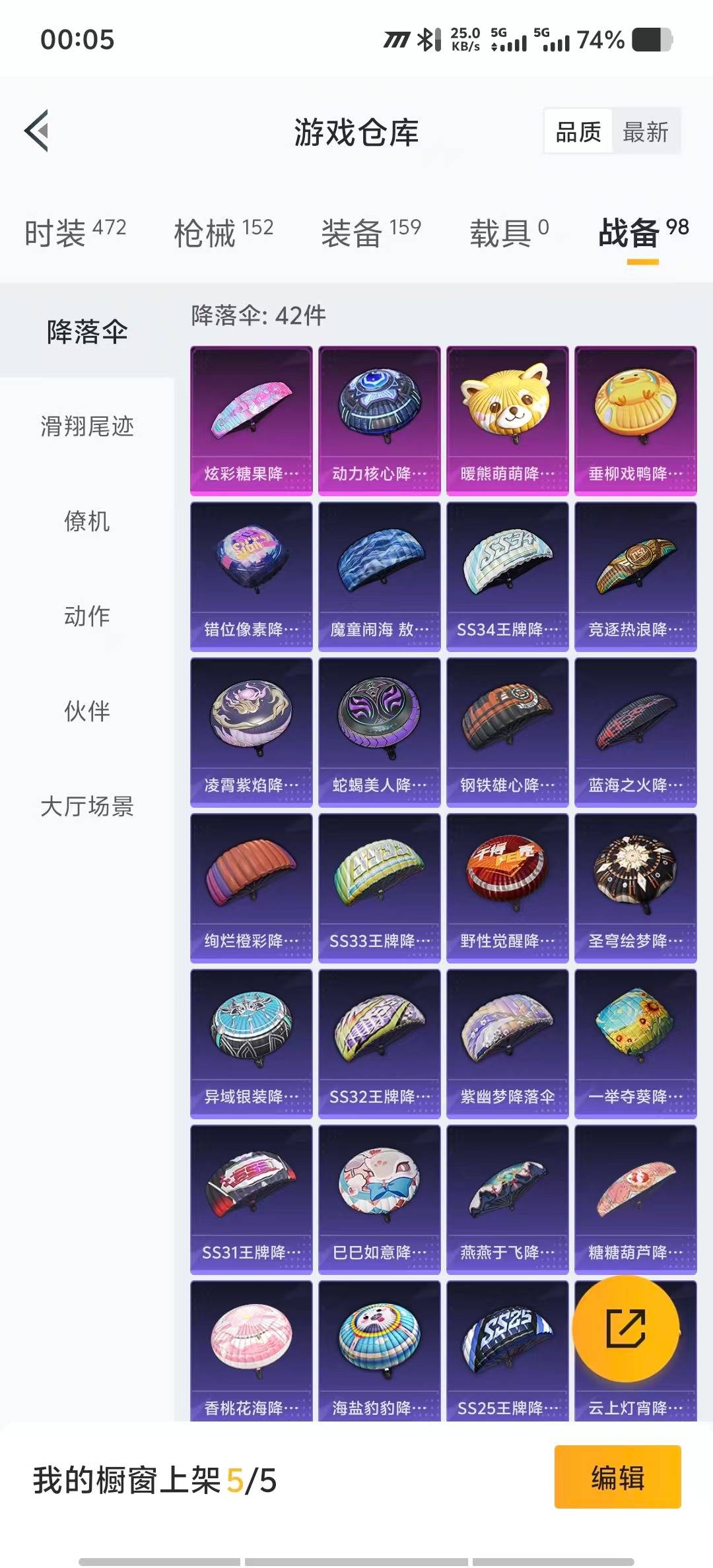Viewport: 713px width, 1568px height.
Task: Select the SS34王牌 parachute item
Action: pyautogui.click(x=507, y=576)
